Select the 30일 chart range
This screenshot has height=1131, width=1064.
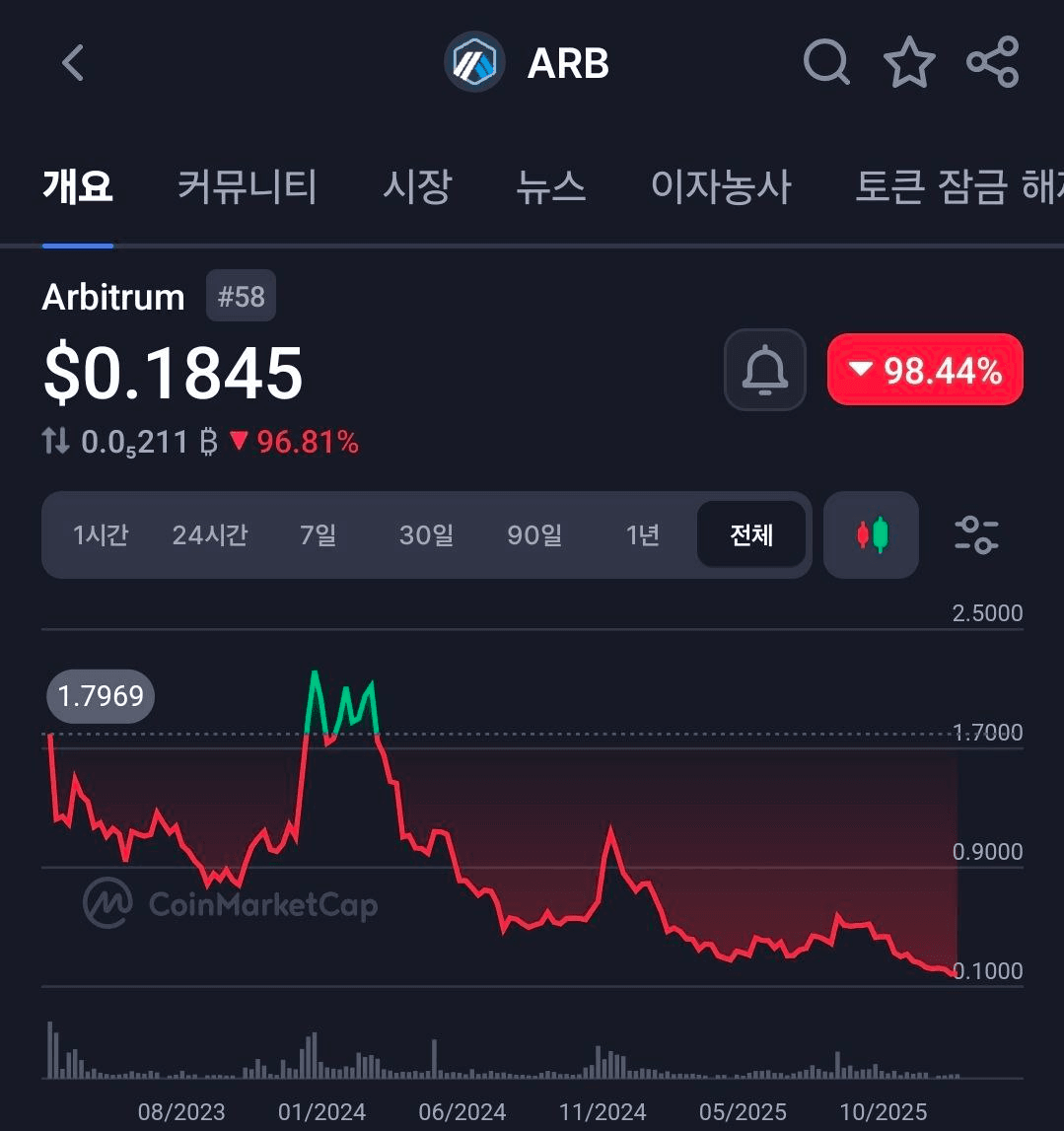click(x=426, y=535)
